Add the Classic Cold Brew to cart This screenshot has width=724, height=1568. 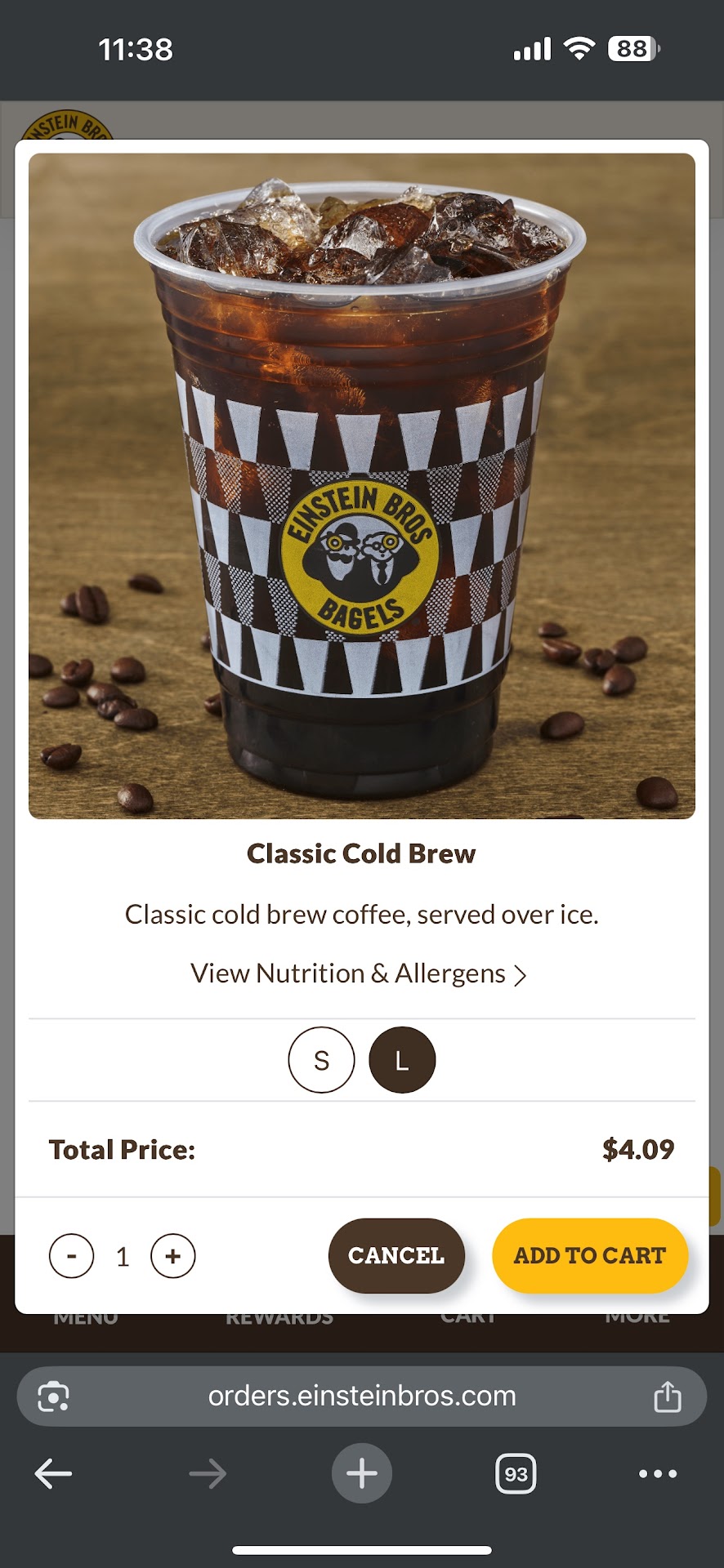pyautogui.click(x=589, y=1255)
